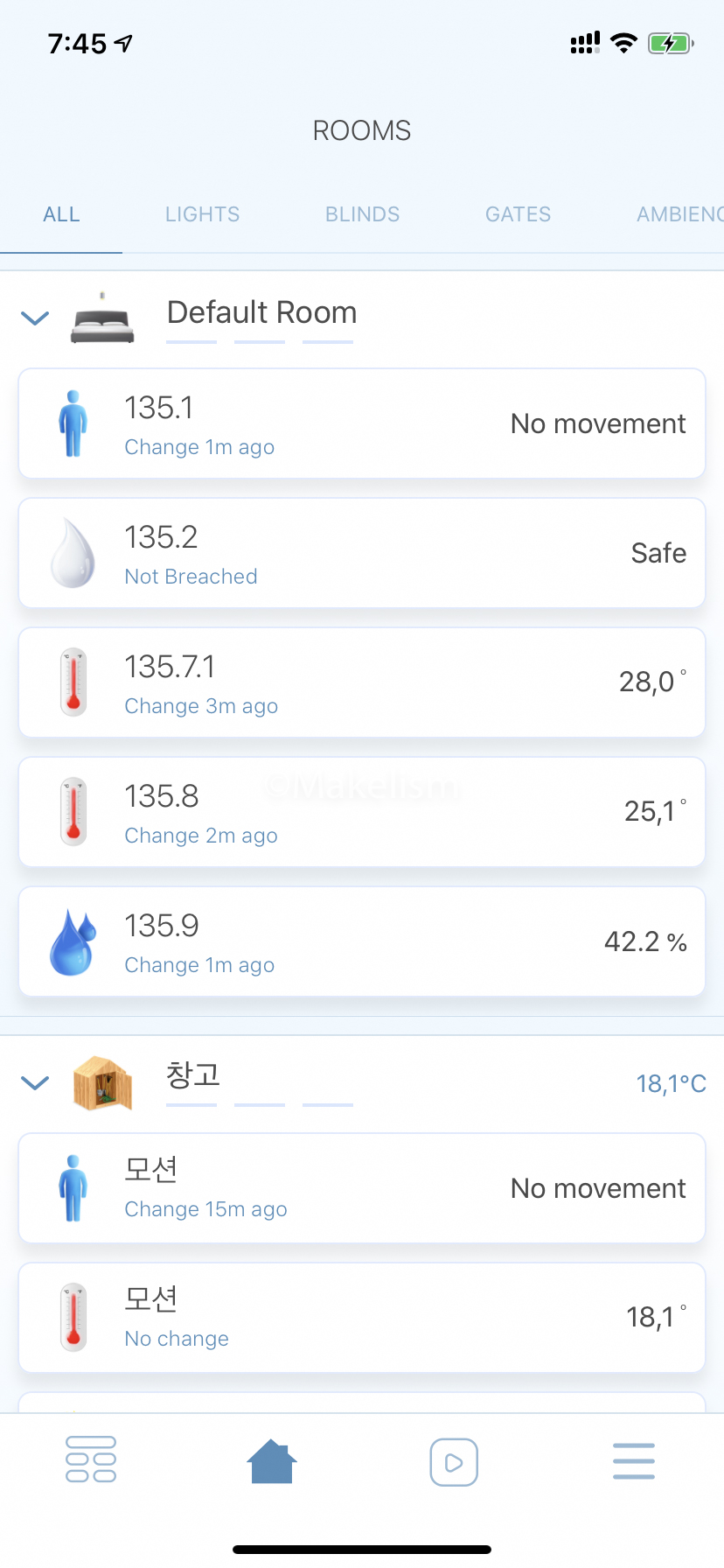
Task: Go to the home rooms tab
Action: [272, 1461]
